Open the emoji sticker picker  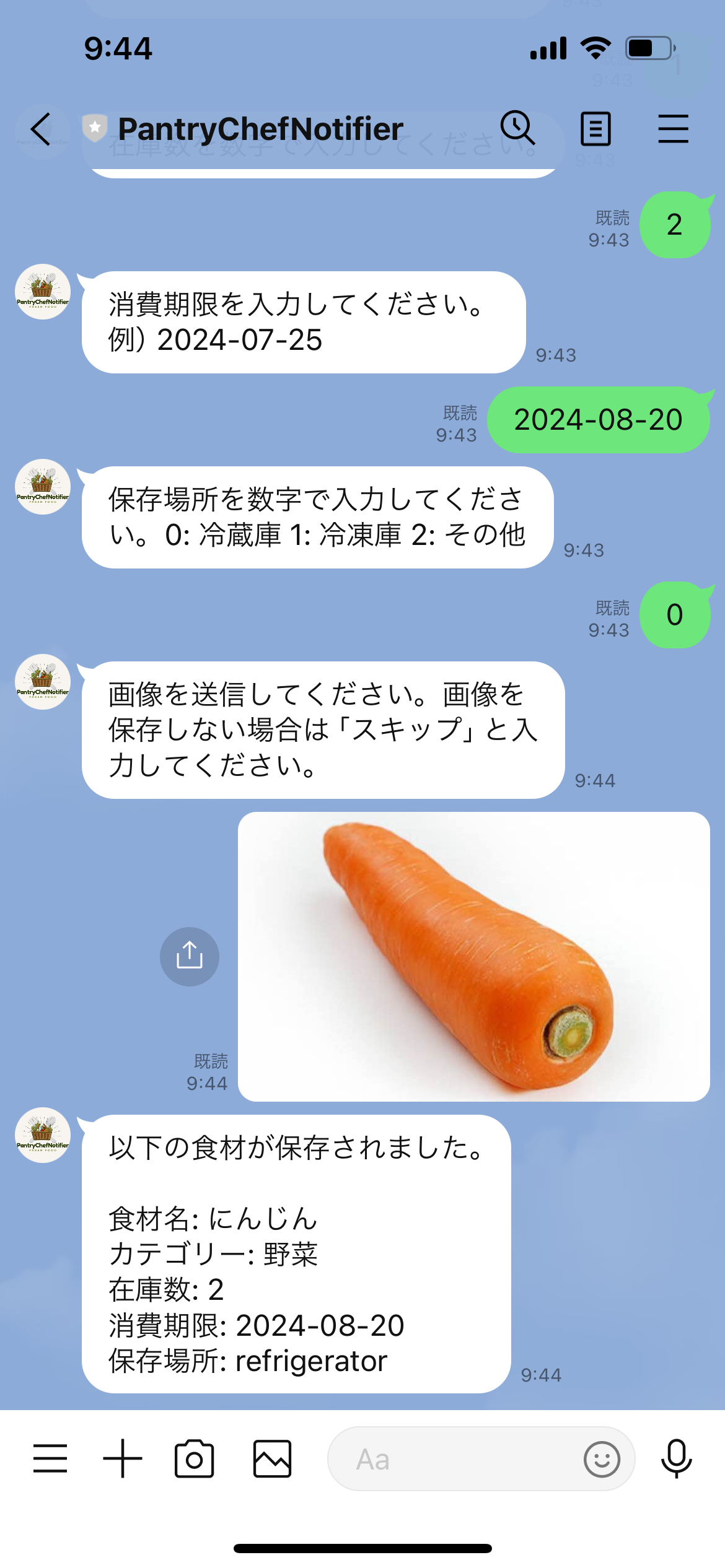(602, 1459)
